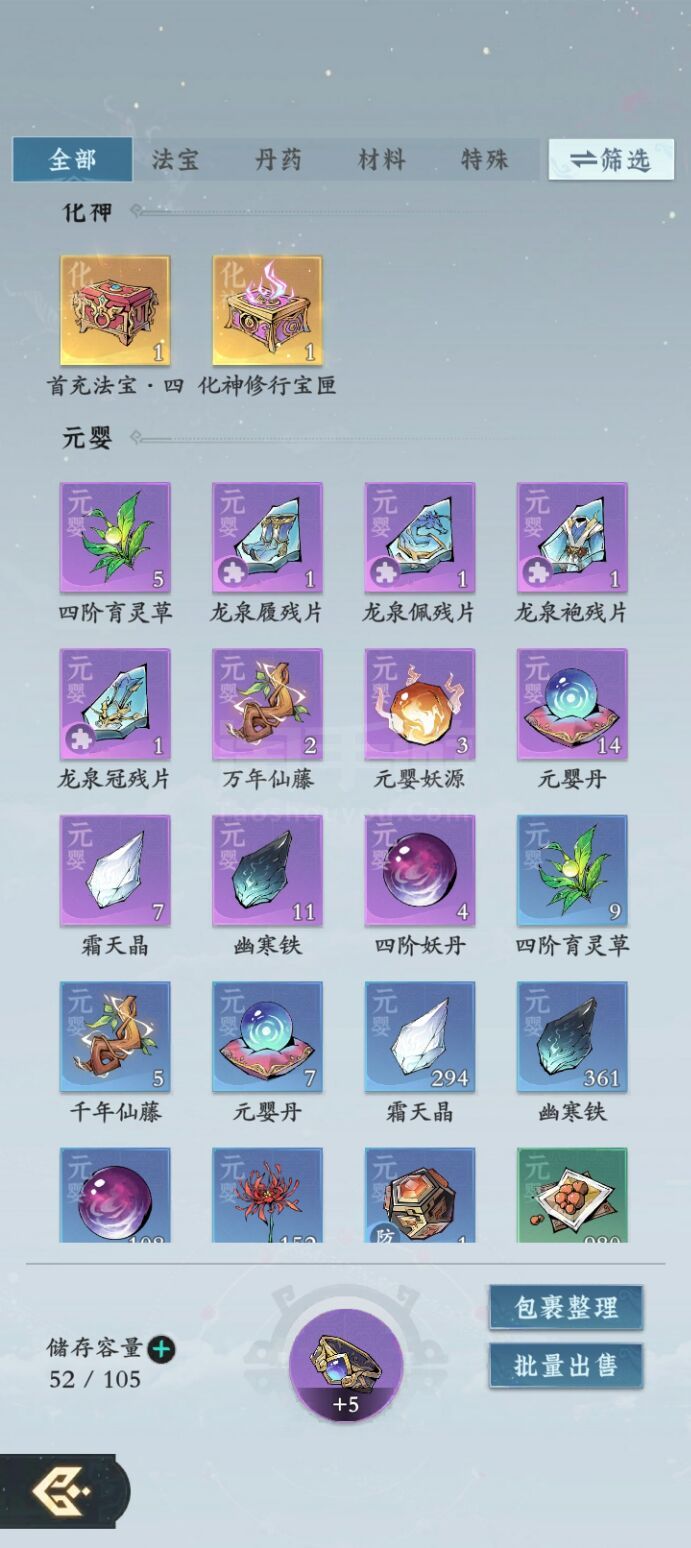The width and height of the screenshot is (691, 1548).
Task: Select the 千年仙藤 item
Action: coord(115,1036)
